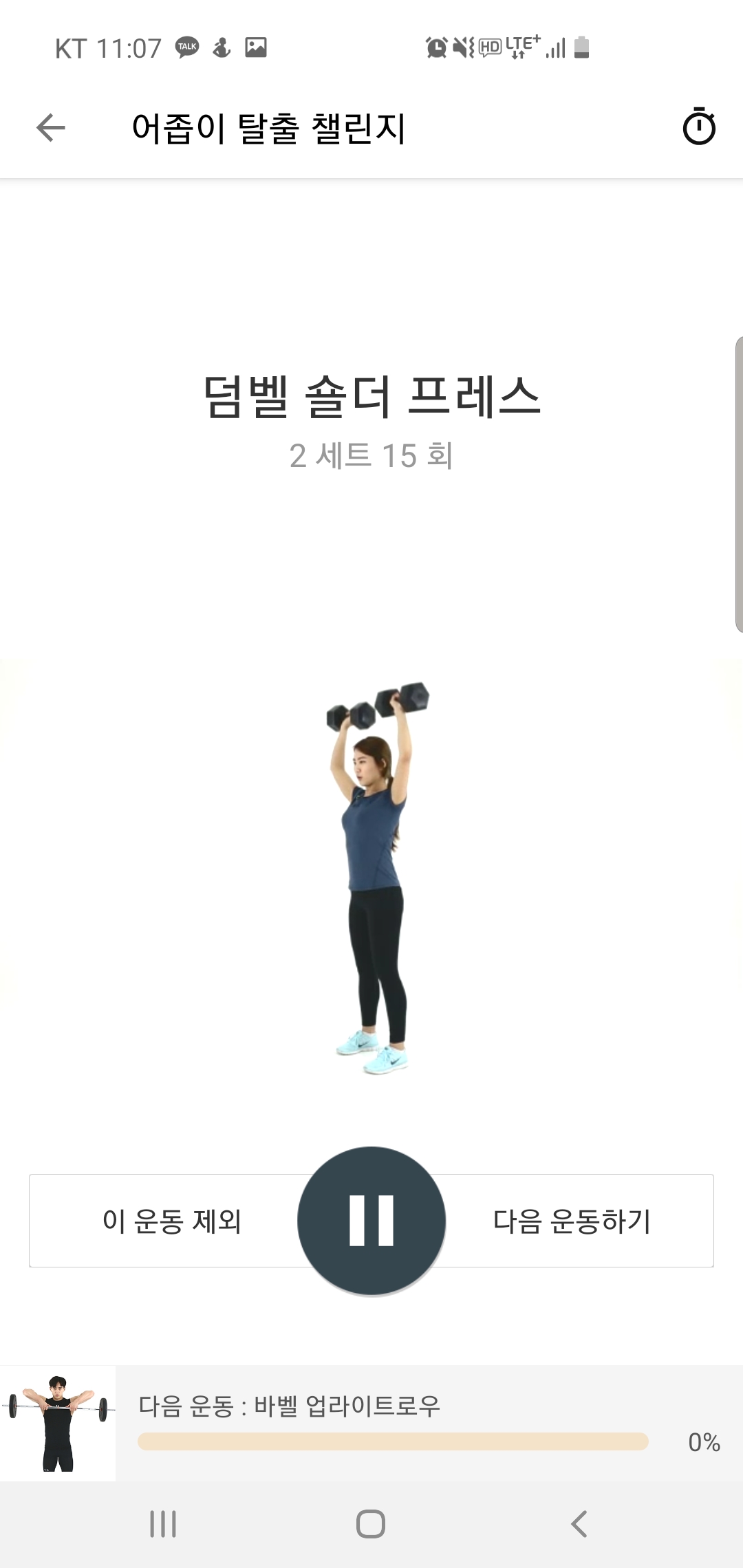Open the next exercise 바벨 업라이트로우 thumbnail
743x1568 pixels.
click(58, 1424)
